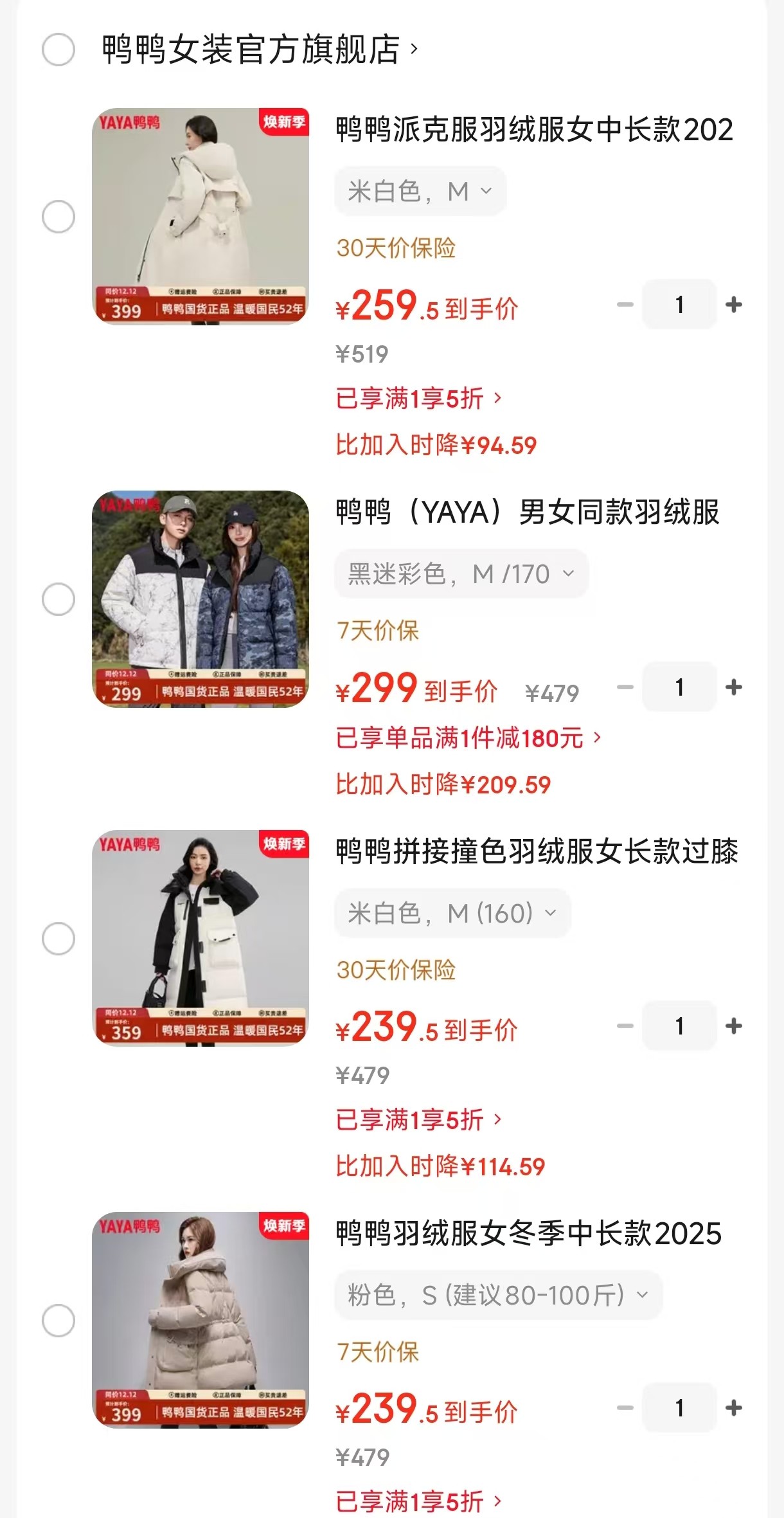784x1518 pixels.
Task: Select the 鸭鸭派克服羽绒服 item checkbox
Action: tap(58, 217)
